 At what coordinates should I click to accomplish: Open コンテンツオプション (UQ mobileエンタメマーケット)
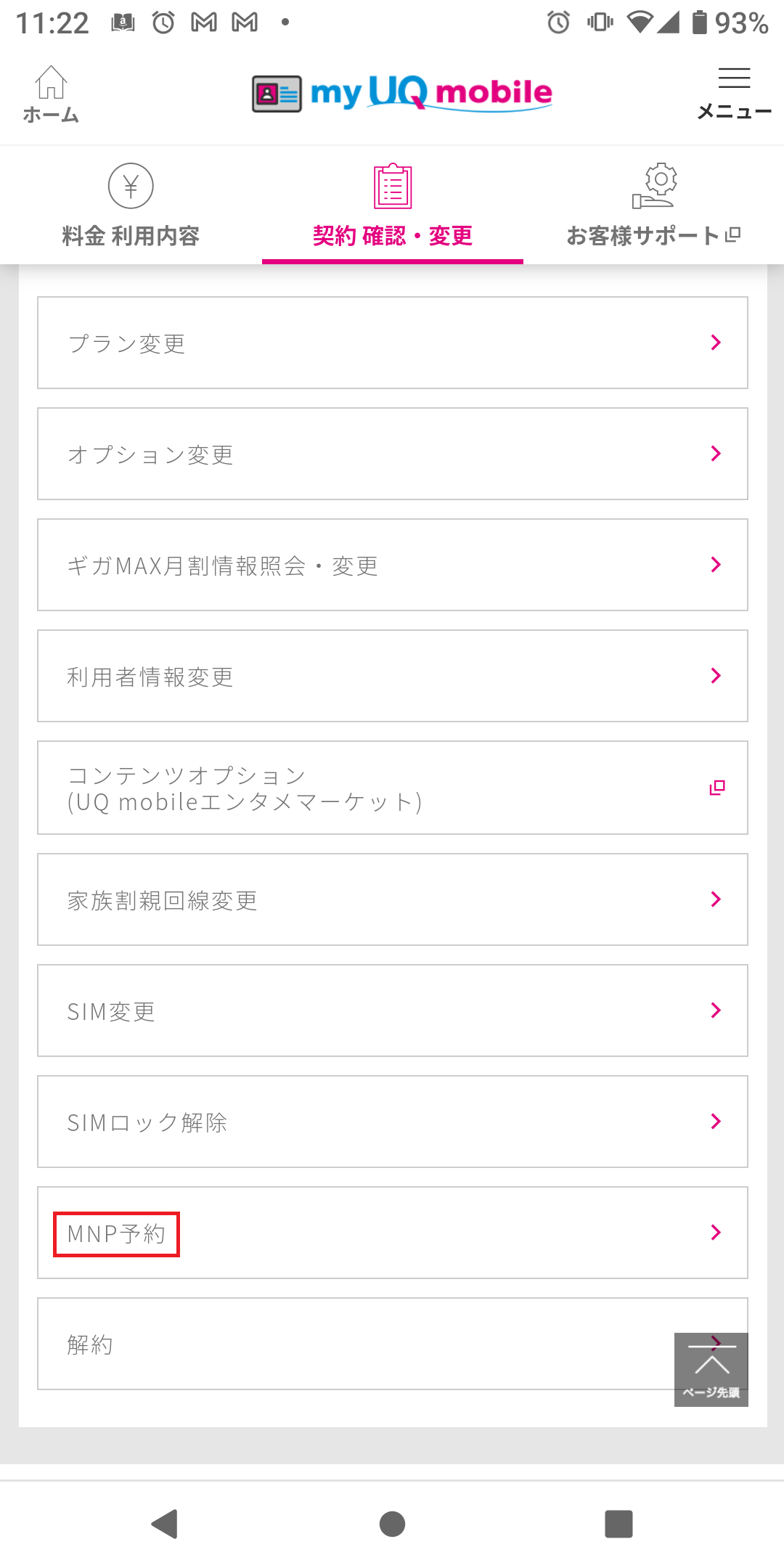click(x=392, y=788)
